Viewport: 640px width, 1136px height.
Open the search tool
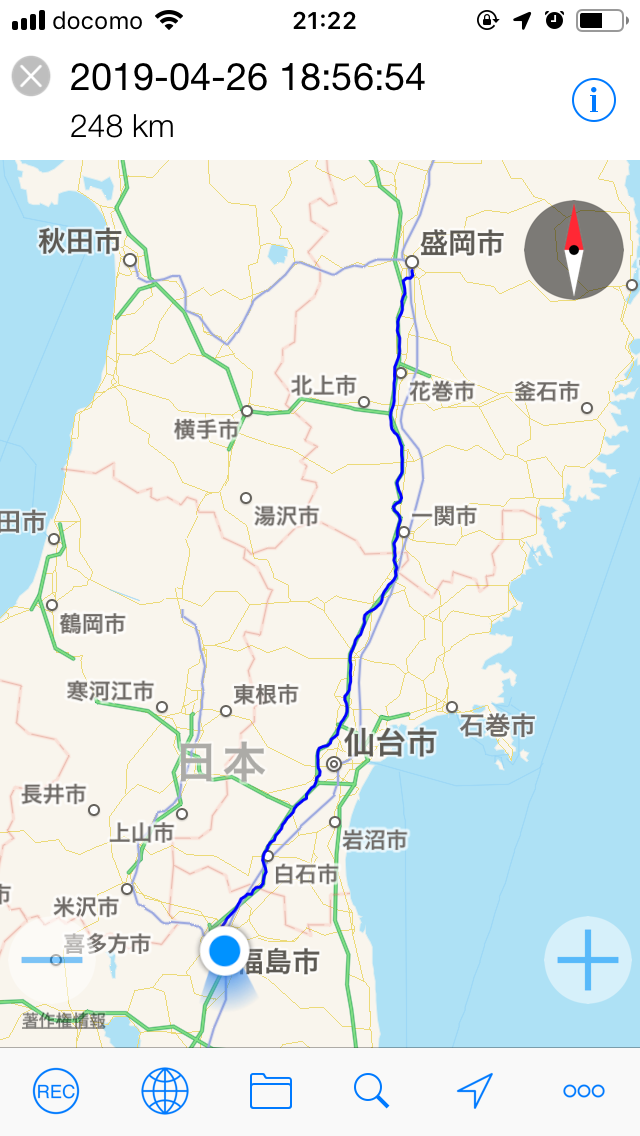(x=371, y=1091)
